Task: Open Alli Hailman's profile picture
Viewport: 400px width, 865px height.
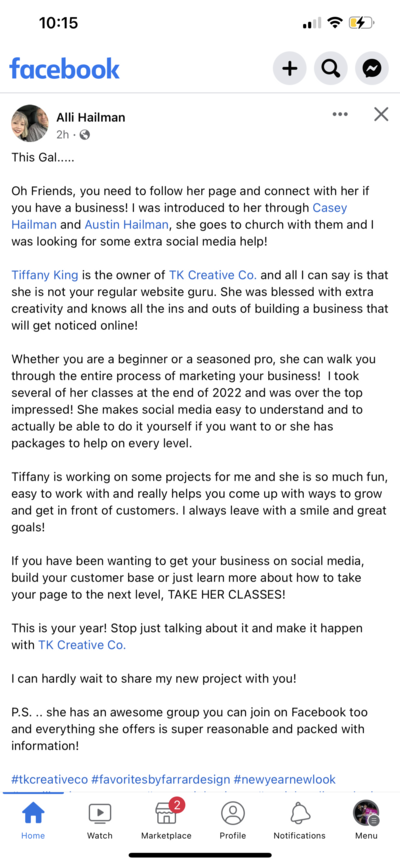Action: pyautogui.click(x=30, y=124)
